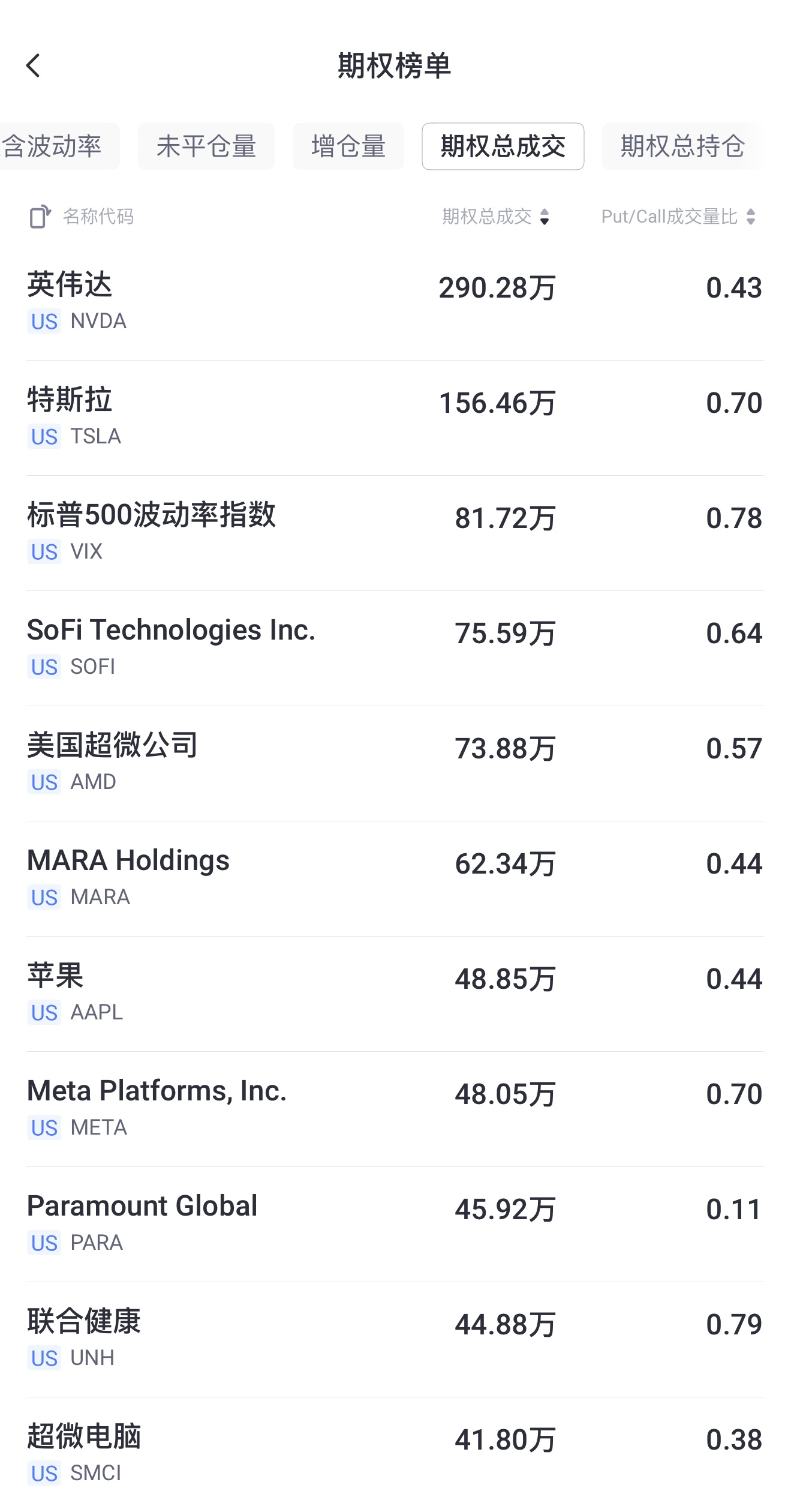Image resolution: width=791 pixels, height=1512 pixels.
Task: Open the 苹果 AAPL row
Action: click(x=395, y=994)
